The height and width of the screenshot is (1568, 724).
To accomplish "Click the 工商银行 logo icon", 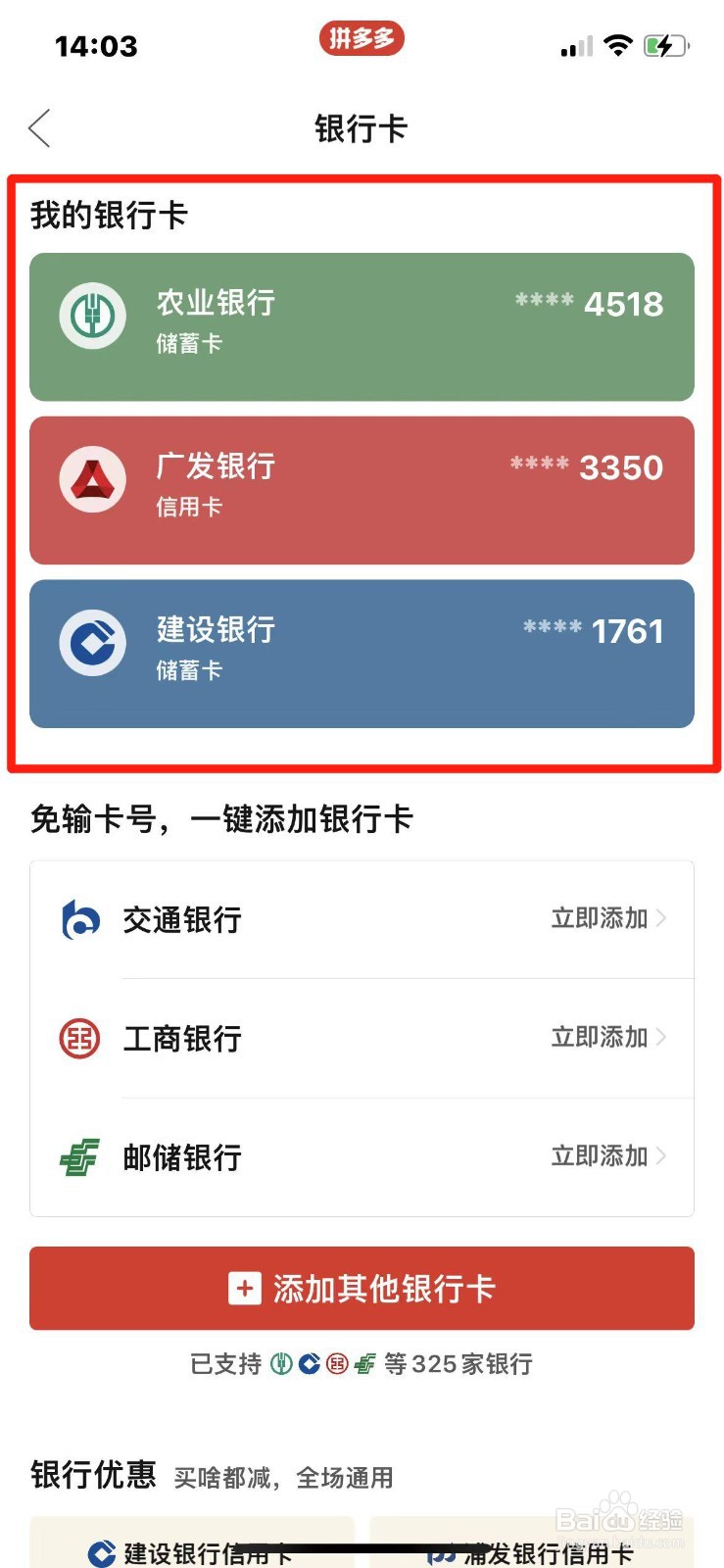I will pyautogui.click(x=79, y=1038).
